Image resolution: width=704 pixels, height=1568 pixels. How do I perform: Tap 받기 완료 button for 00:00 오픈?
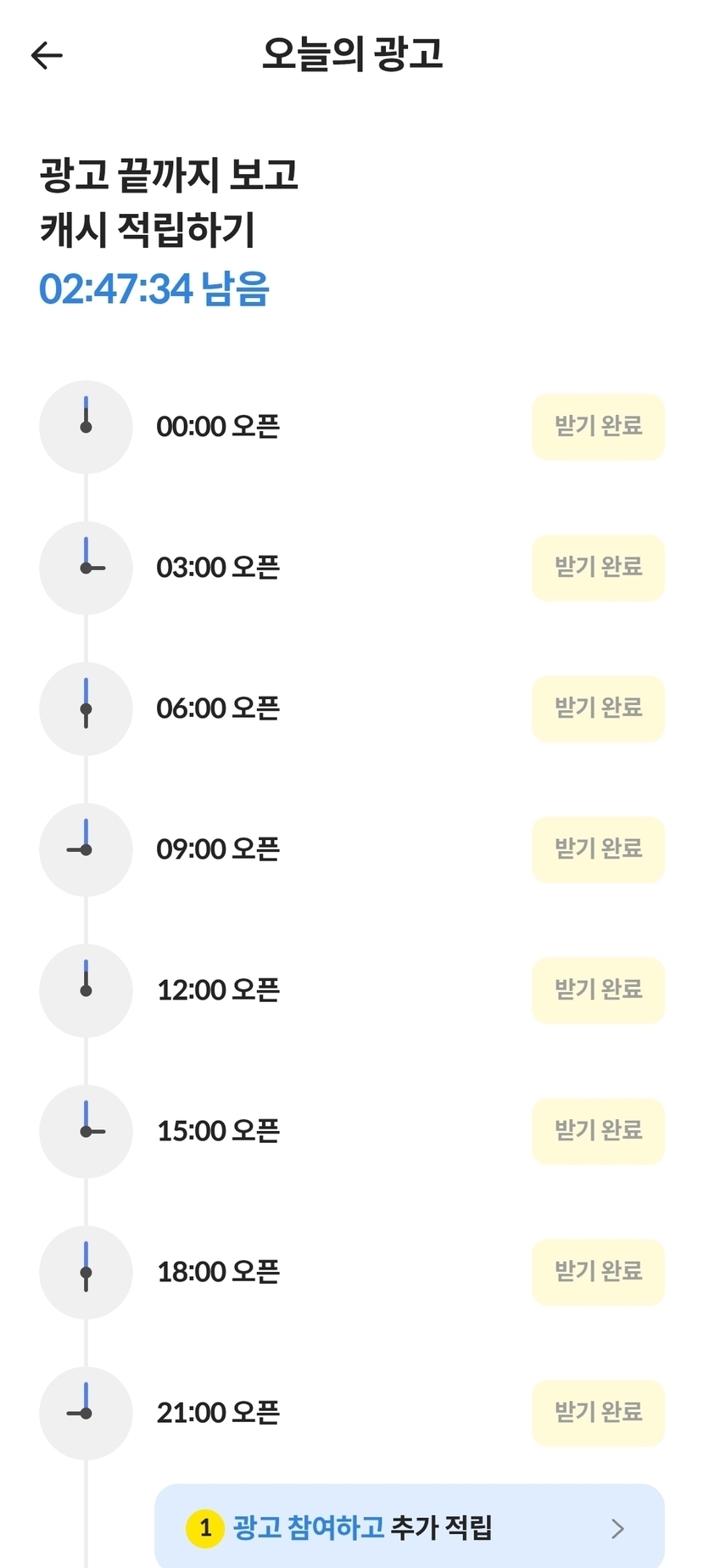point(598,427)
